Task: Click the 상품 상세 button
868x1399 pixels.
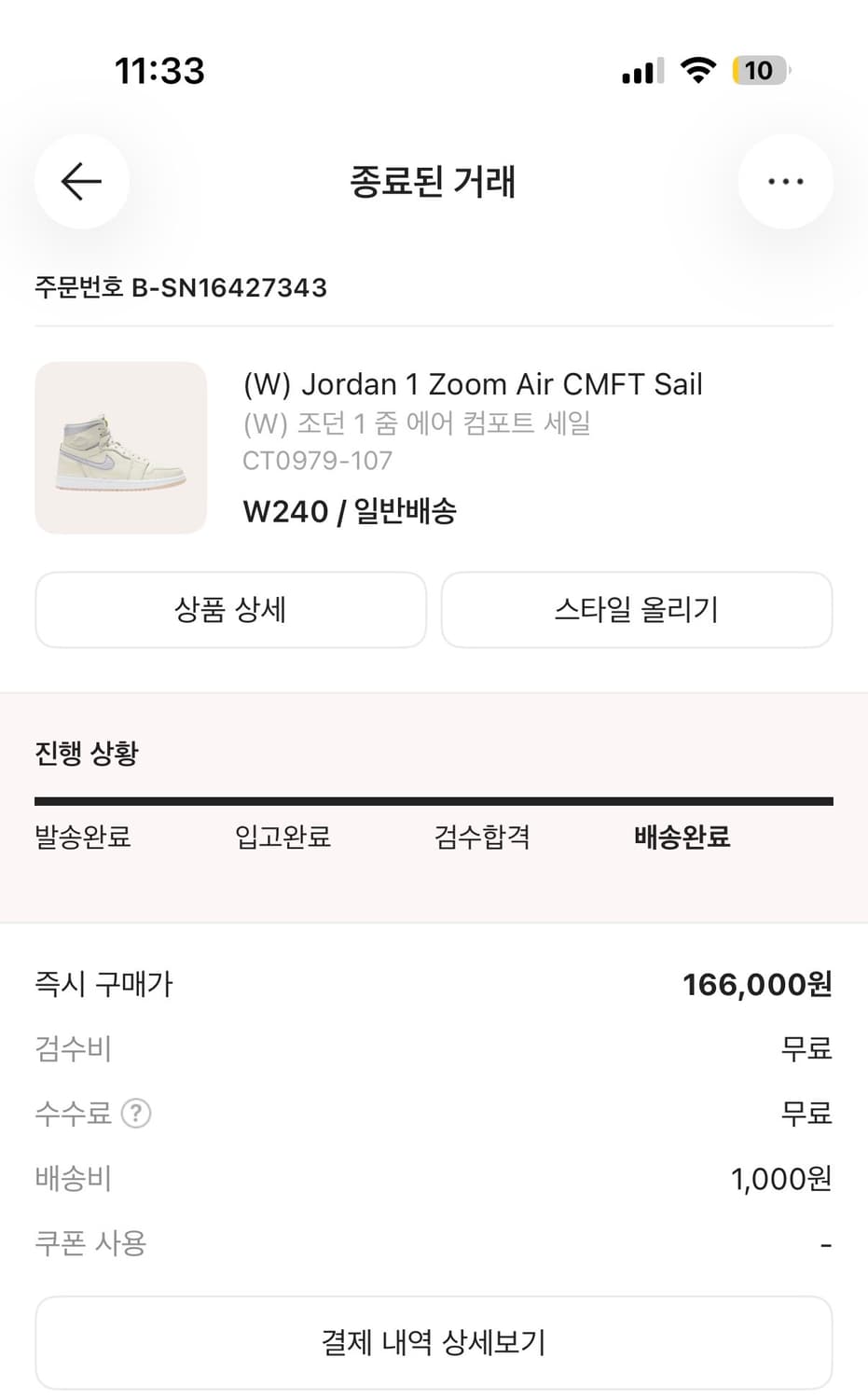Action: [x=230, y=610]
